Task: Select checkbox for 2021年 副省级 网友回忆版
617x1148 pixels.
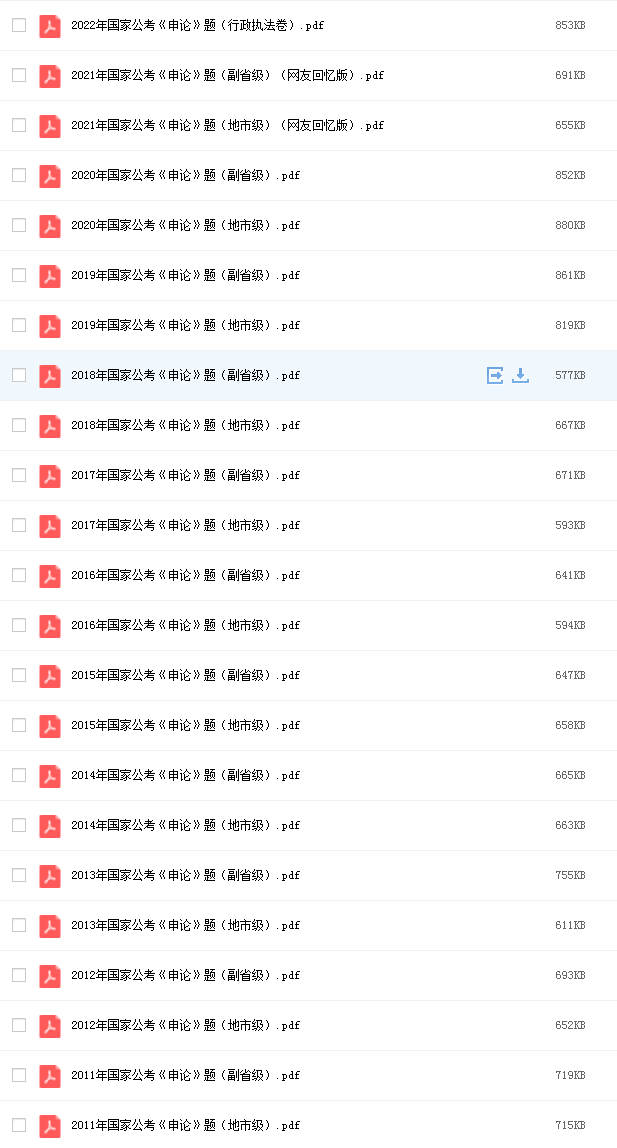Action: (19, 75)
